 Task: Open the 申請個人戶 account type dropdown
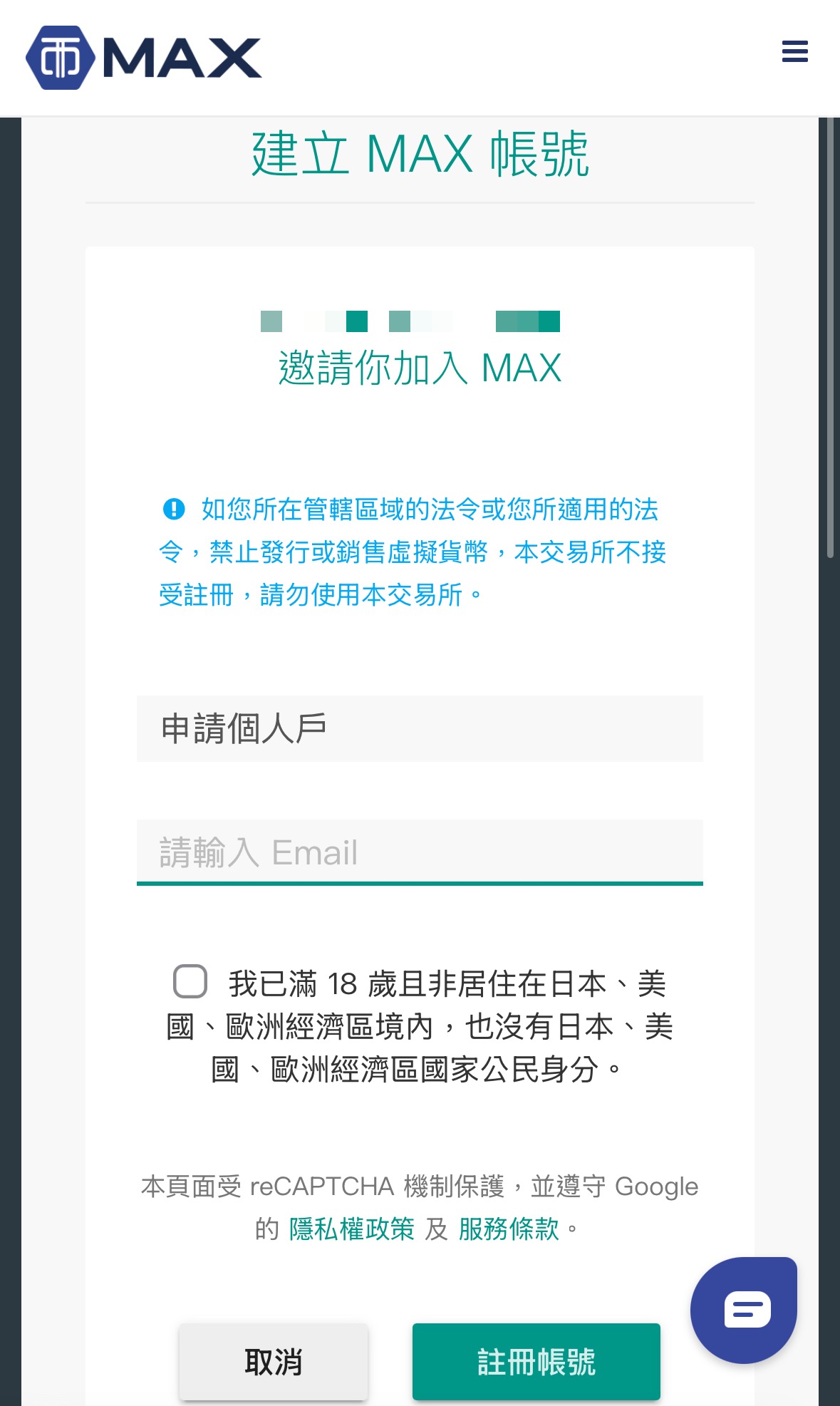point(420,728)
